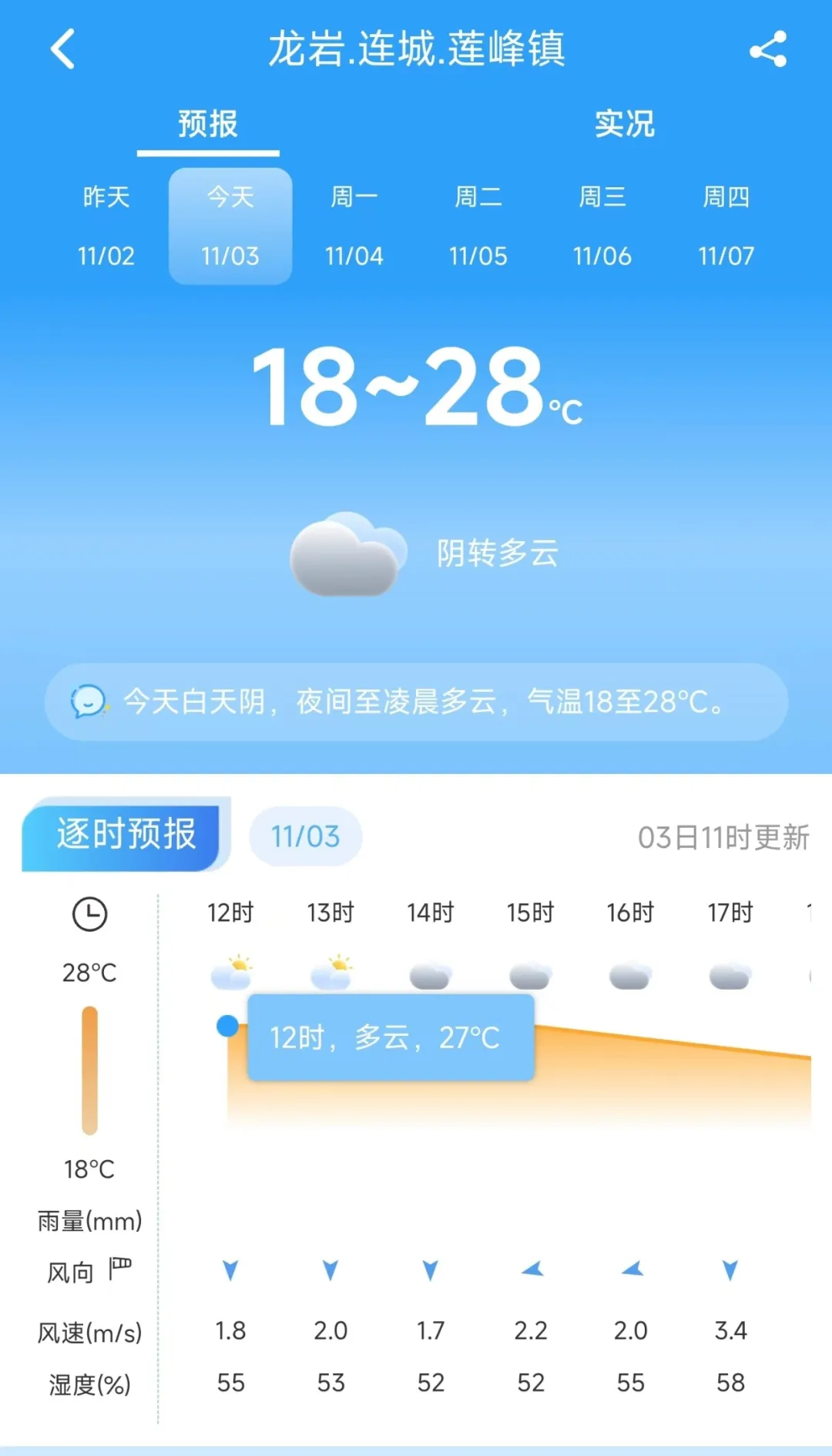Open the share icon
Viewport: 832px width, 1456px height.
tap(768, 49)
